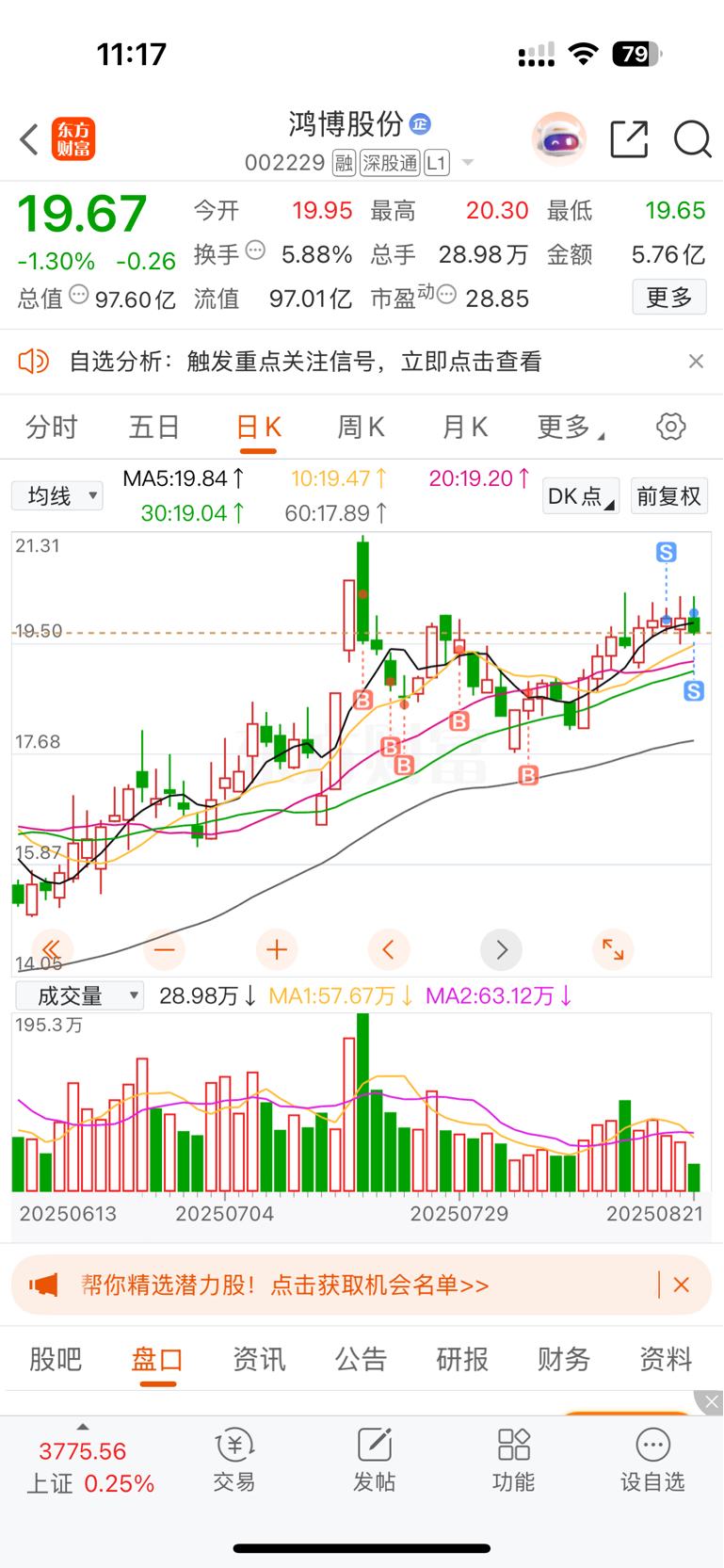
Task: Share this stock page
Action: 629,139
